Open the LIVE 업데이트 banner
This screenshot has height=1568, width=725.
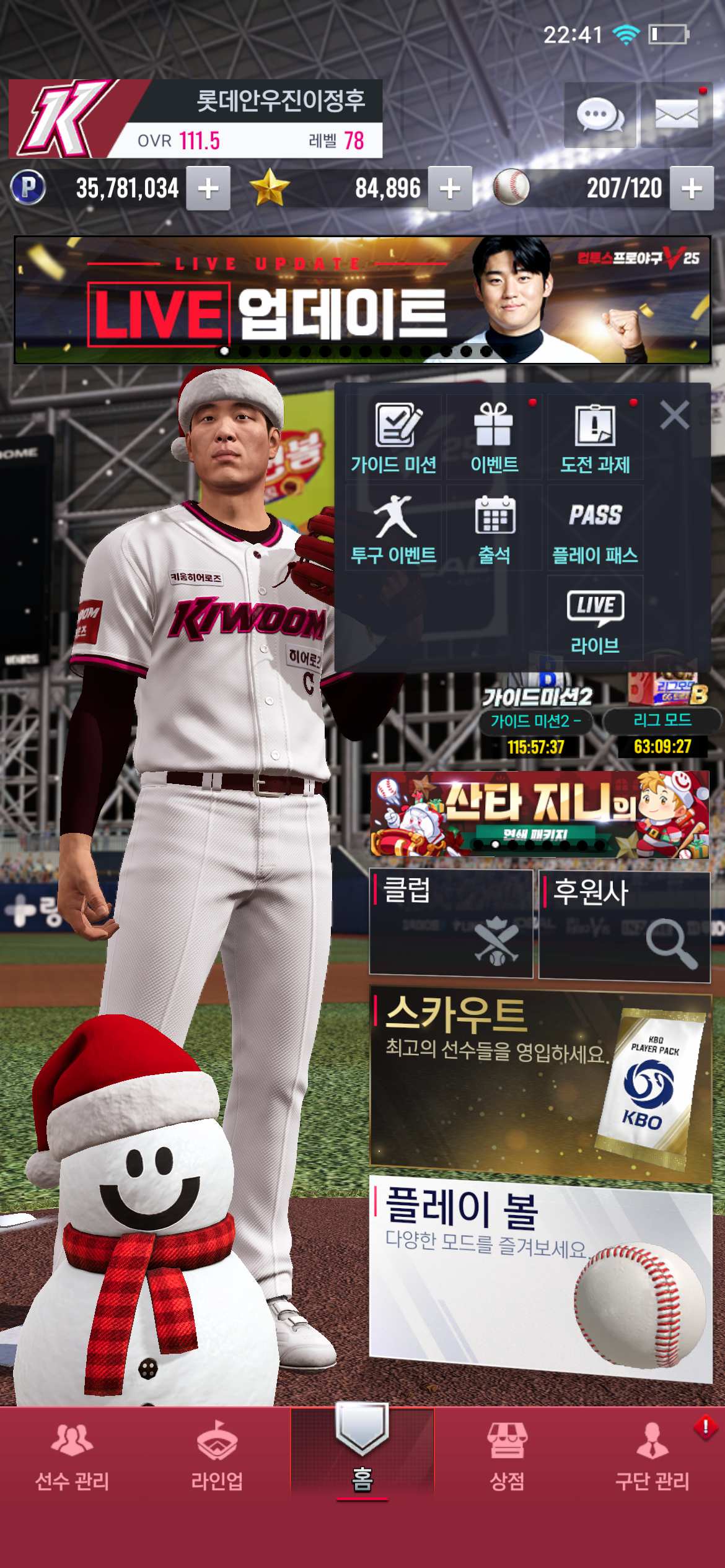tap(362, 300)
